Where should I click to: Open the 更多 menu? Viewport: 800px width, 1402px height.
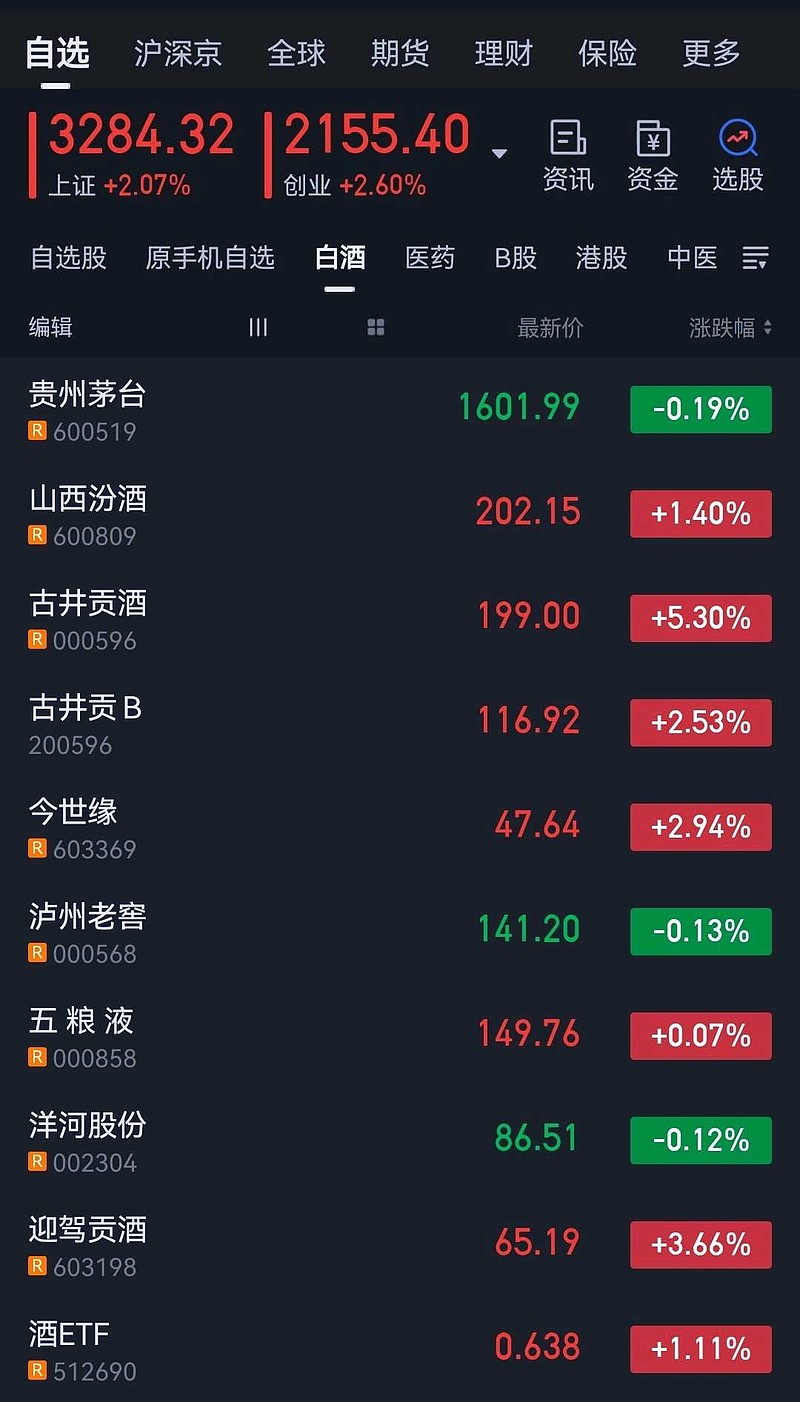[710, 54]
